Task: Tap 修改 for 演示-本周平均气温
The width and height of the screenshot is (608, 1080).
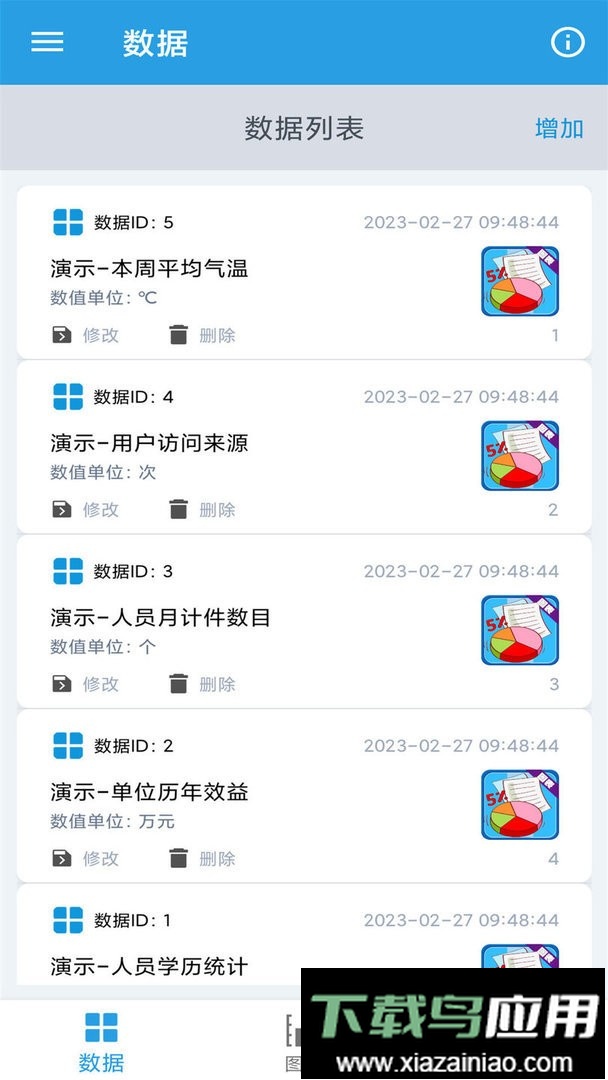Action: (86, 335)
